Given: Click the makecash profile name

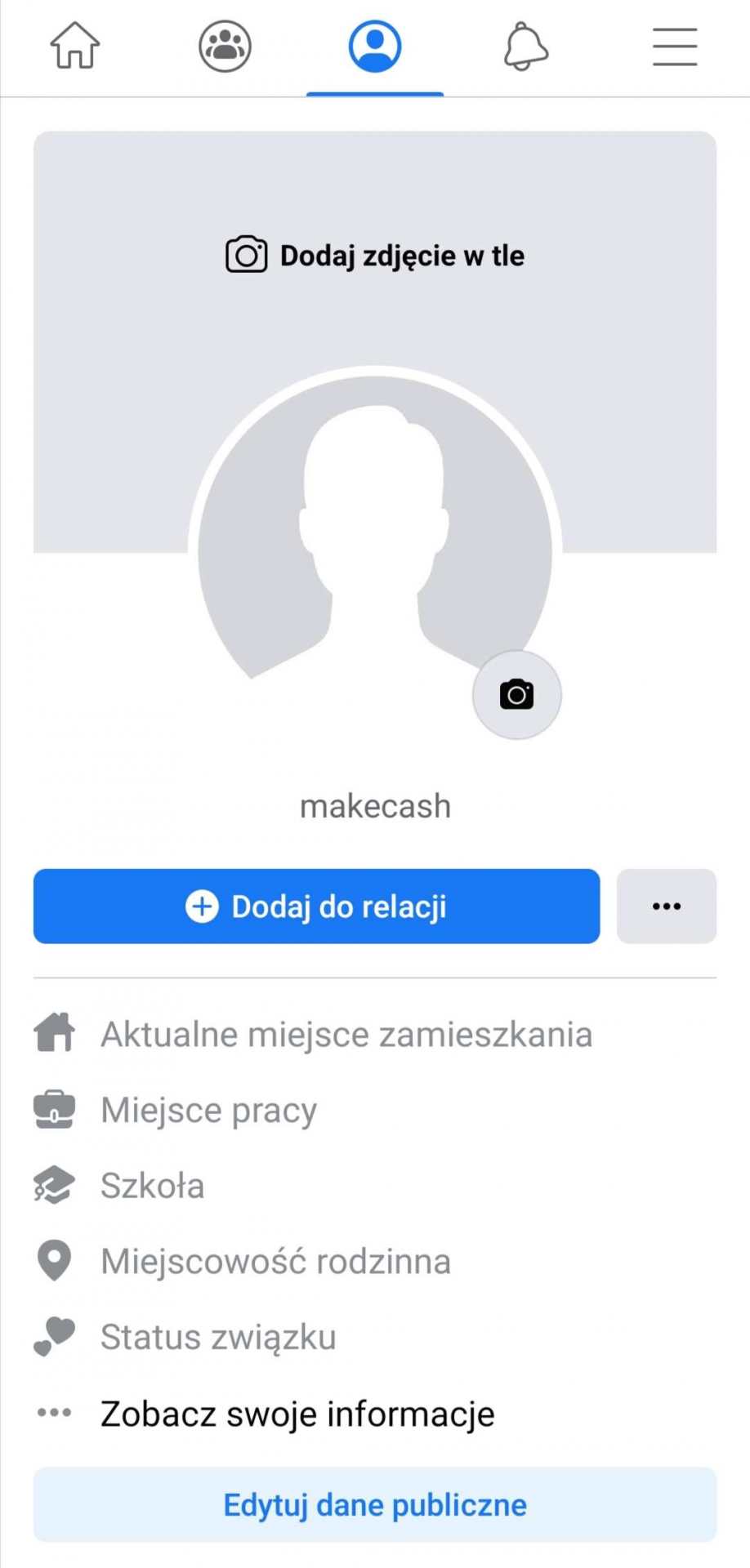Looking at the screenshot, I should (x=374, y=805).
